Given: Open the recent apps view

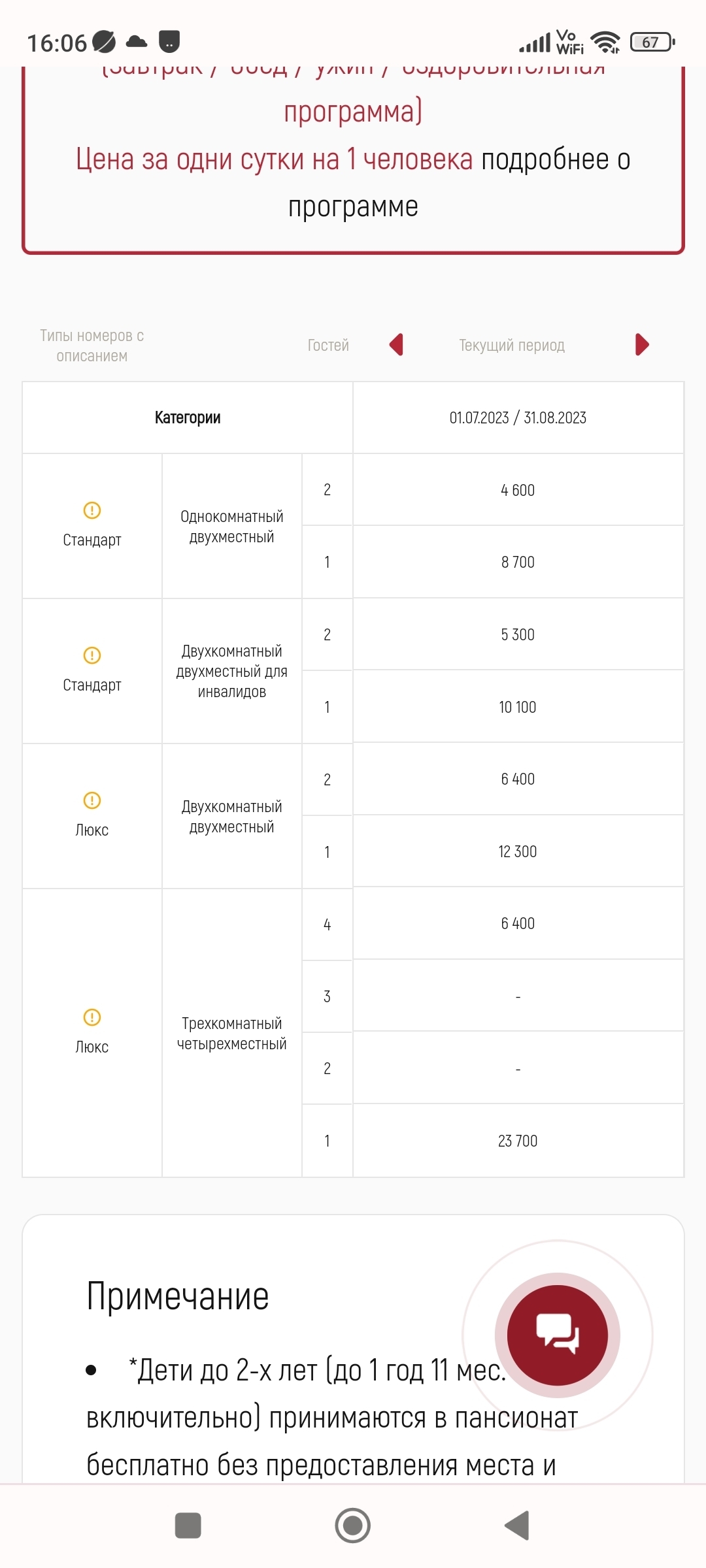Looking at the screenshot, I should (x=188, y=1526).
